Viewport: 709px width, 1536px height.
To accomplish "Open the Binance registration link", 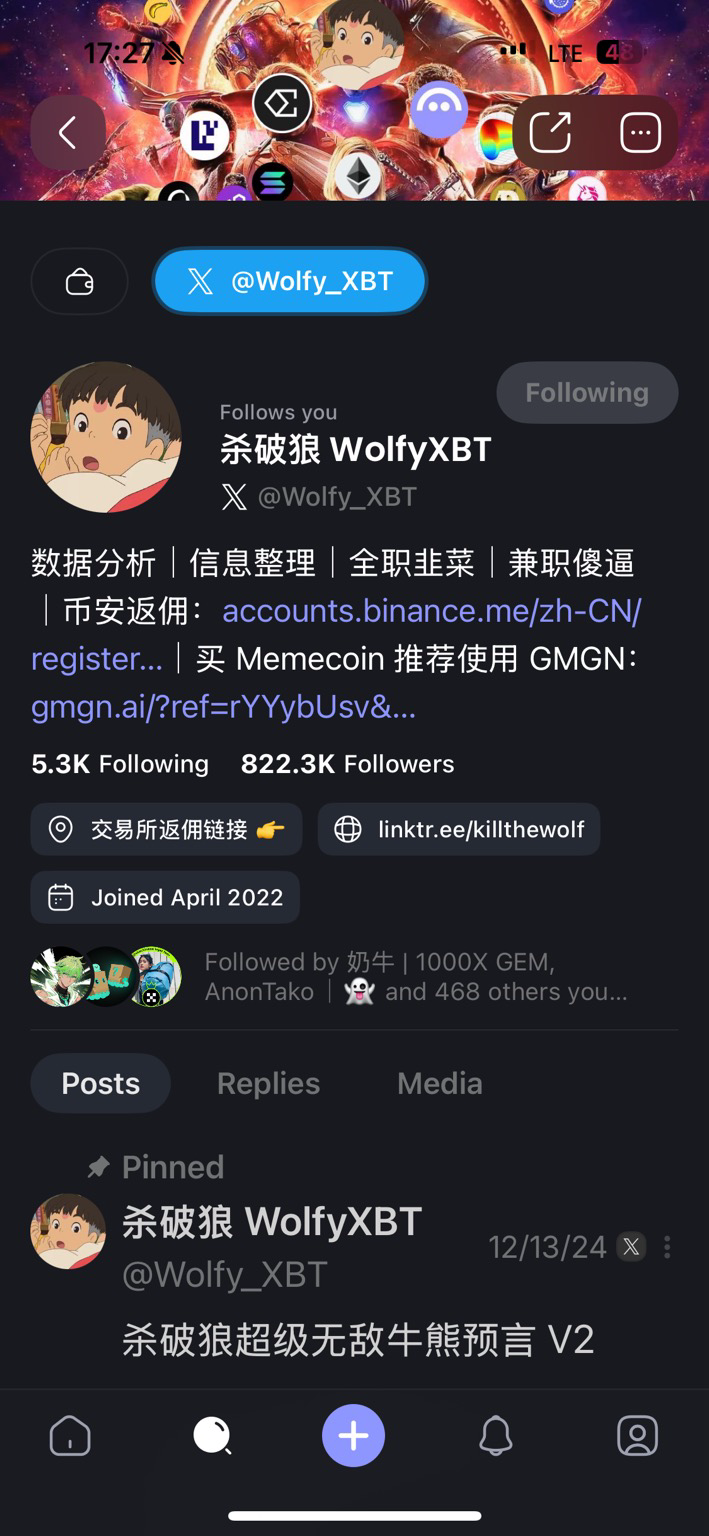I will (431, 611).
